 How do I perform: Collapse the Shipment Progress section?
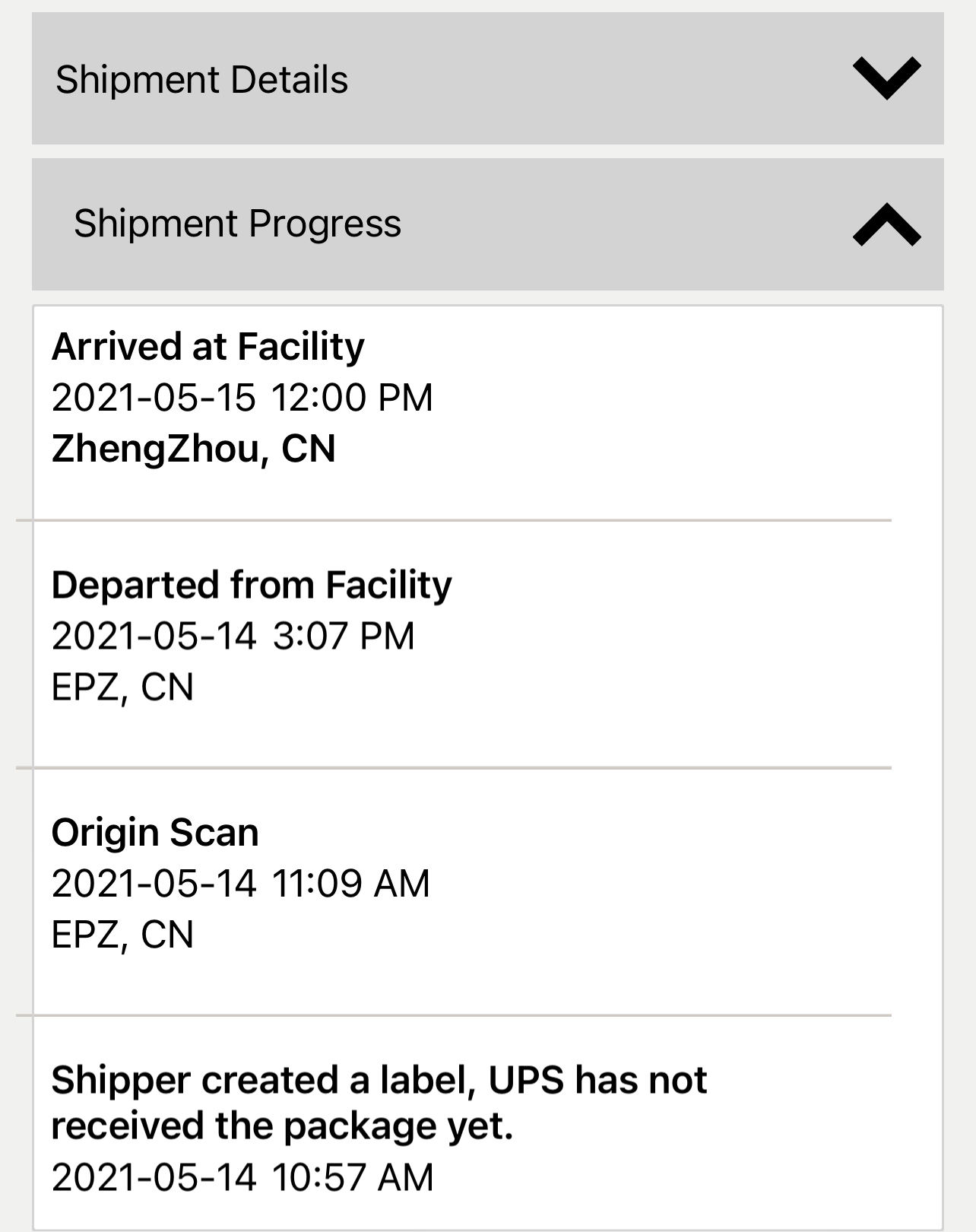coord(886,224)
